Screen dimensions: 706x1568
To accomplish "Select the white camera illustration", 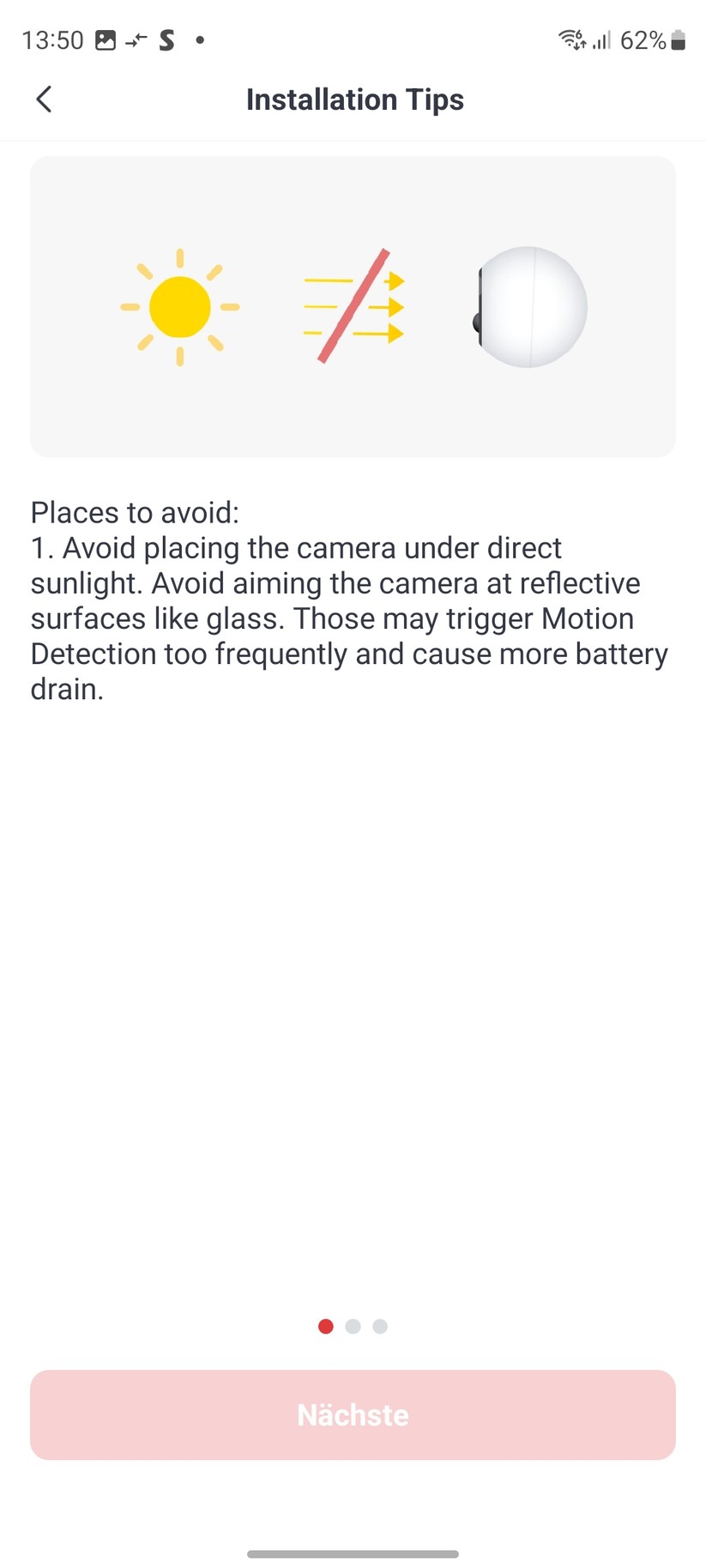I will pyautogui.click(x=529, y=306).
